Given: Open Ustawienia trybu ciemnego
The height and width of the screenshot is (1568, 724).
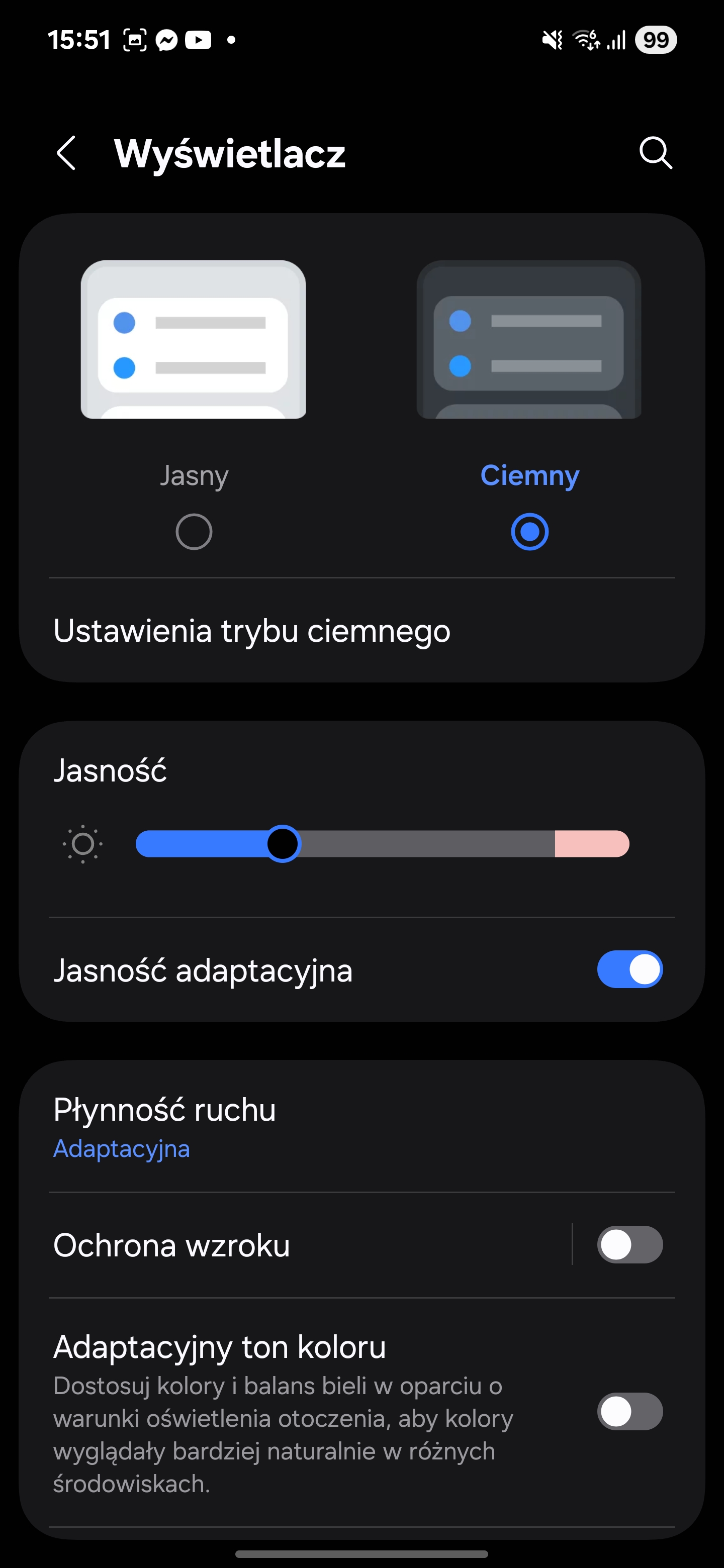Looking at the screenshot, I should (x=361, y=631).
